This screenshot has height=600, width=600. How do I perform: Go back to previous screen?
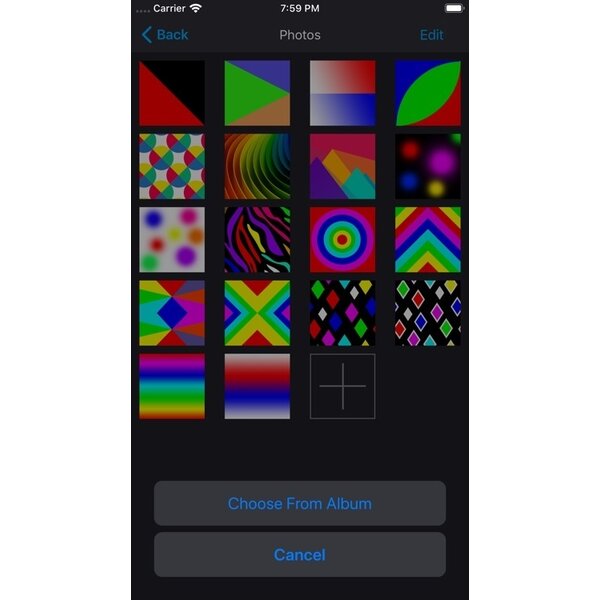(x=165, y=35)
